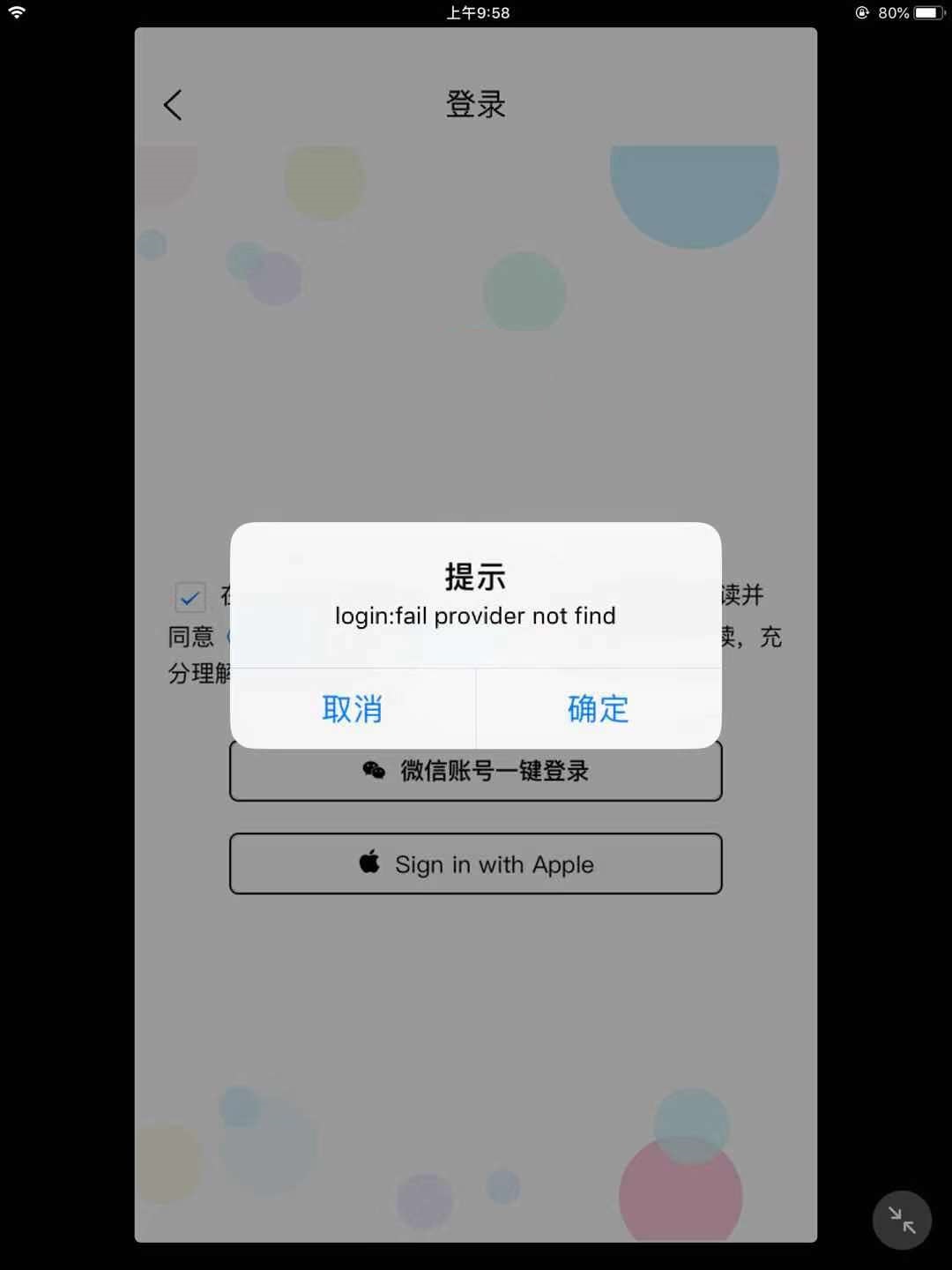Tap 取消 to cancel the dialog
Viewport: 952px width, 1270px height.
tap(353, 709)
